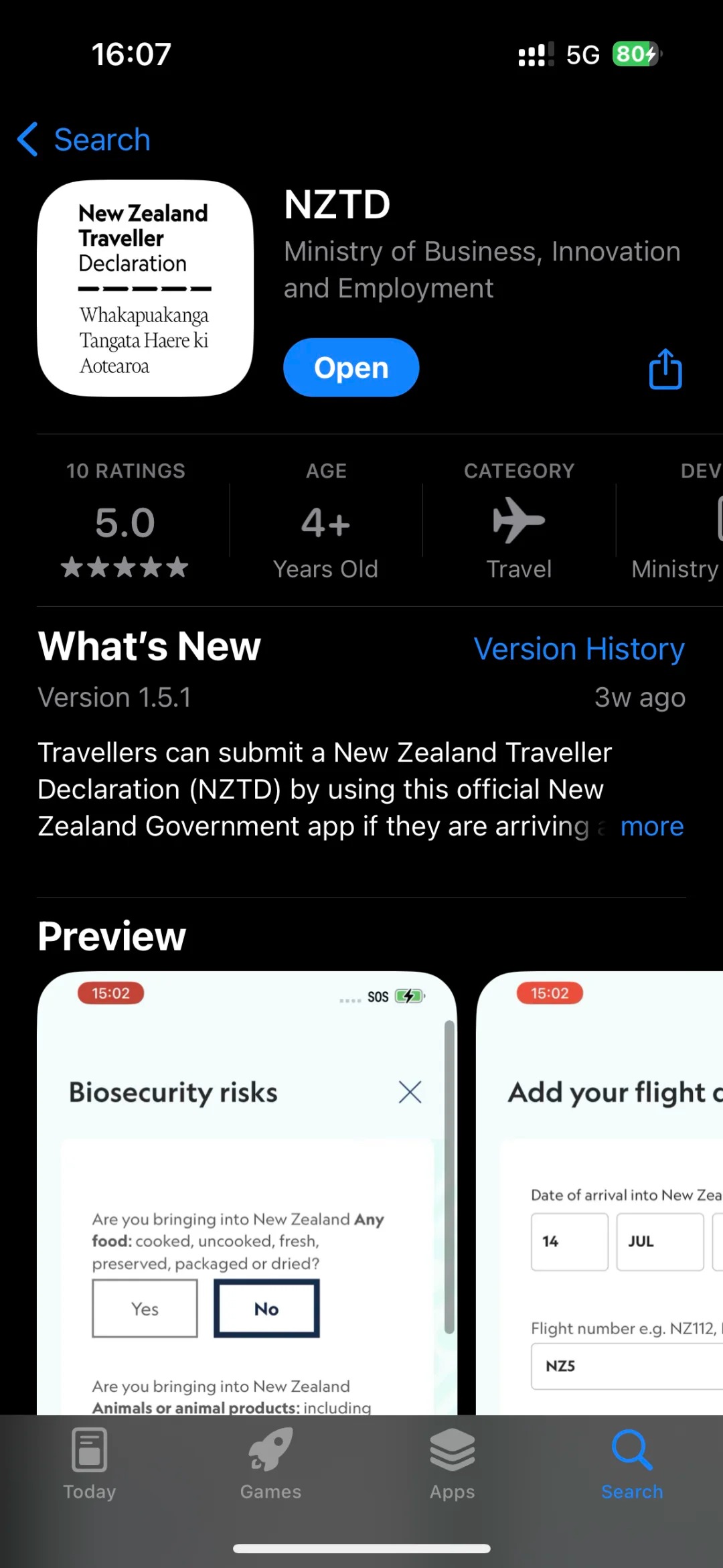Switch to the Apps tab
The height and width of the screenshot is (1568, 723).
(x=452, y=1464)
